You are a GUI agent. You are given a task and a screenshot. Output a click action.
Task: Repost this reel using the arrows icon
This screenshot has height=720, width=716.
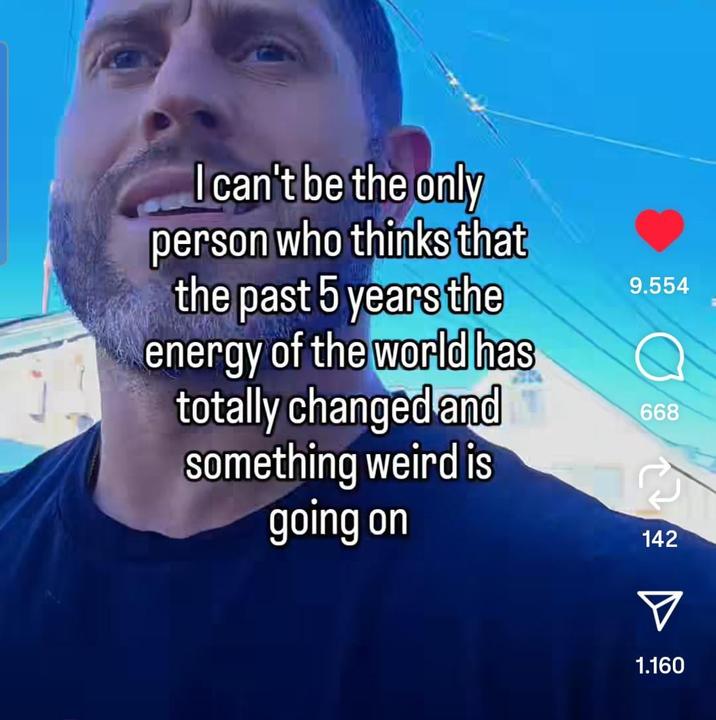click(659, 484)
